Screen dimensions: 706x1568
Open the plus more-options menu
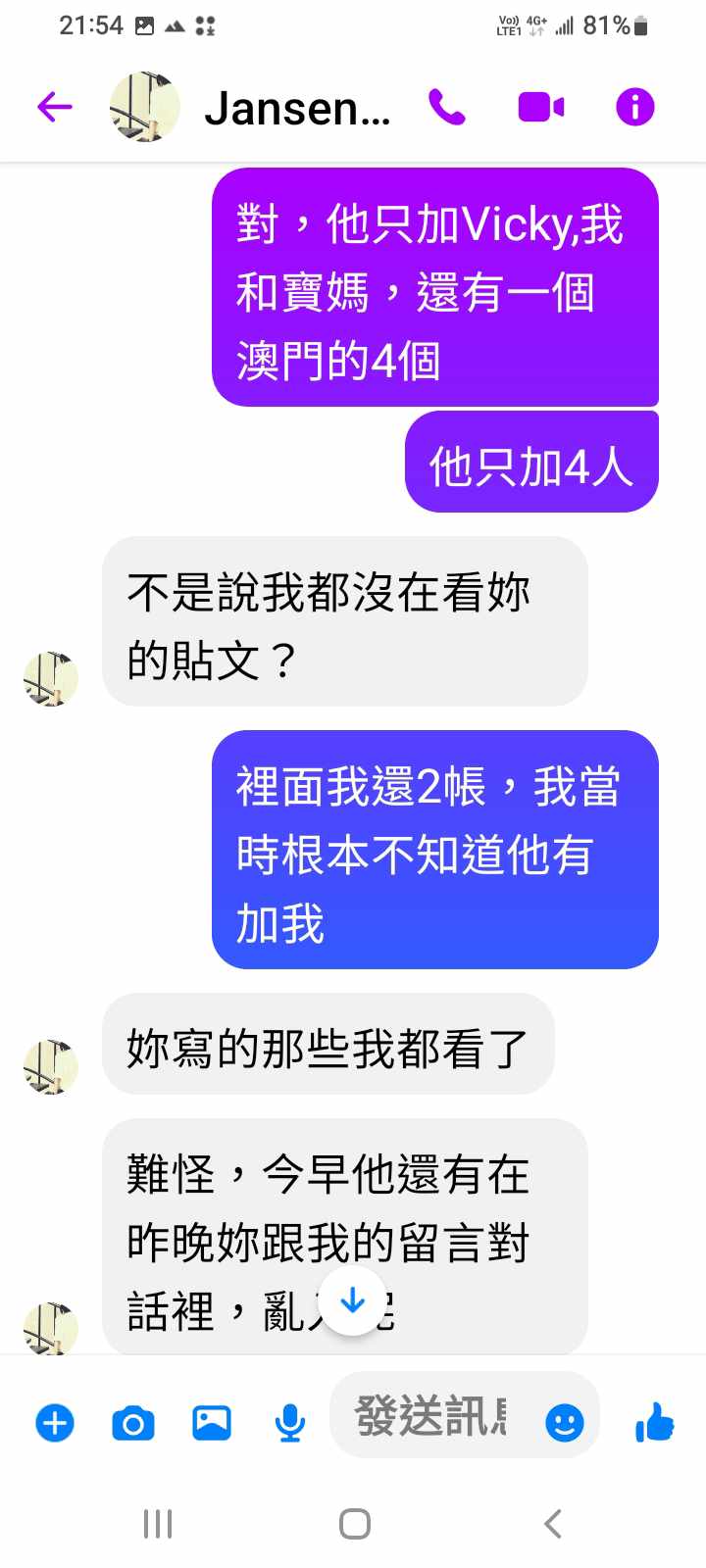click(55, 1422)
